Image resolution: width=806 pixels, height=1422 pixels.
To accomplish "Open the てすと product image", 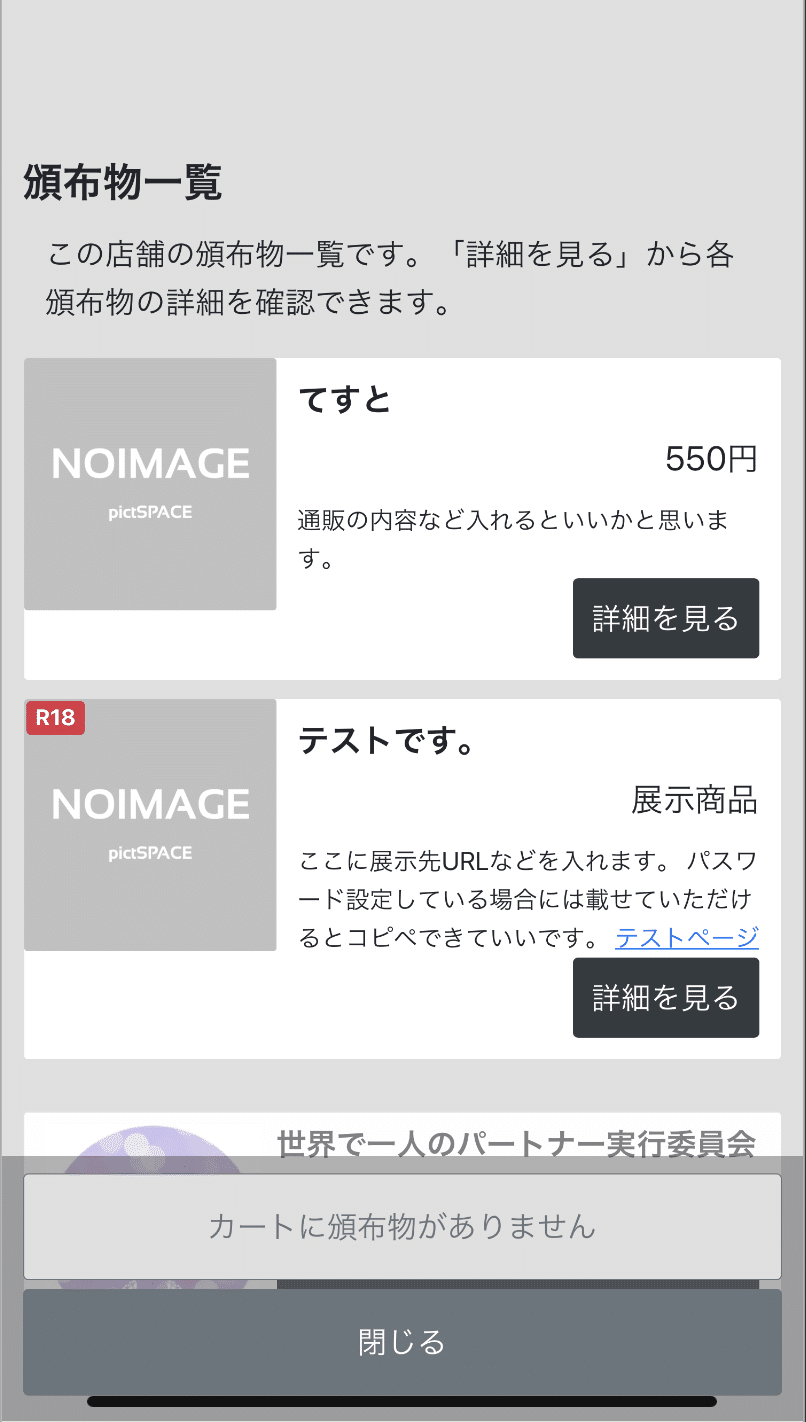I will tap(150, 484).
